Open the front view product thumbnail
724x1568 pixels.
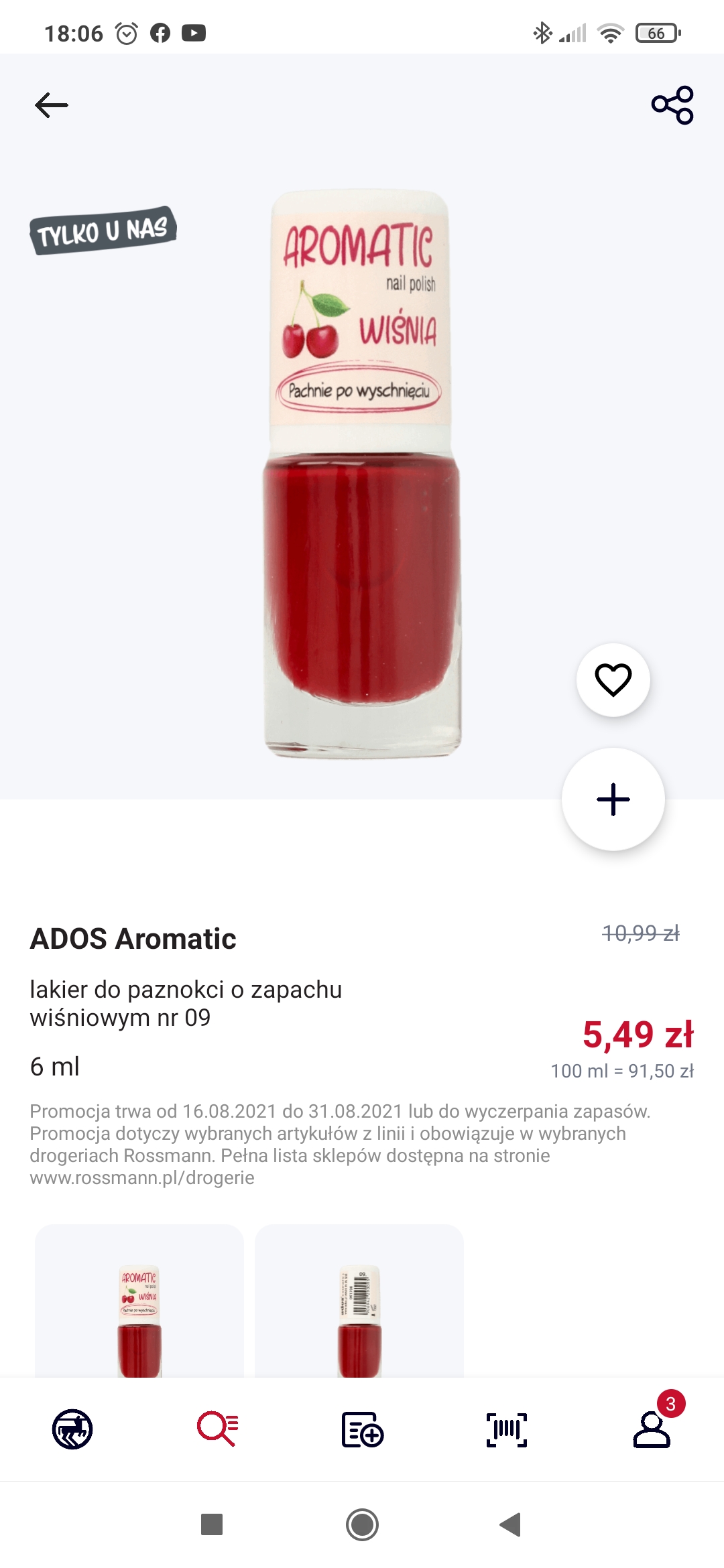click(x=139, y=1303)
